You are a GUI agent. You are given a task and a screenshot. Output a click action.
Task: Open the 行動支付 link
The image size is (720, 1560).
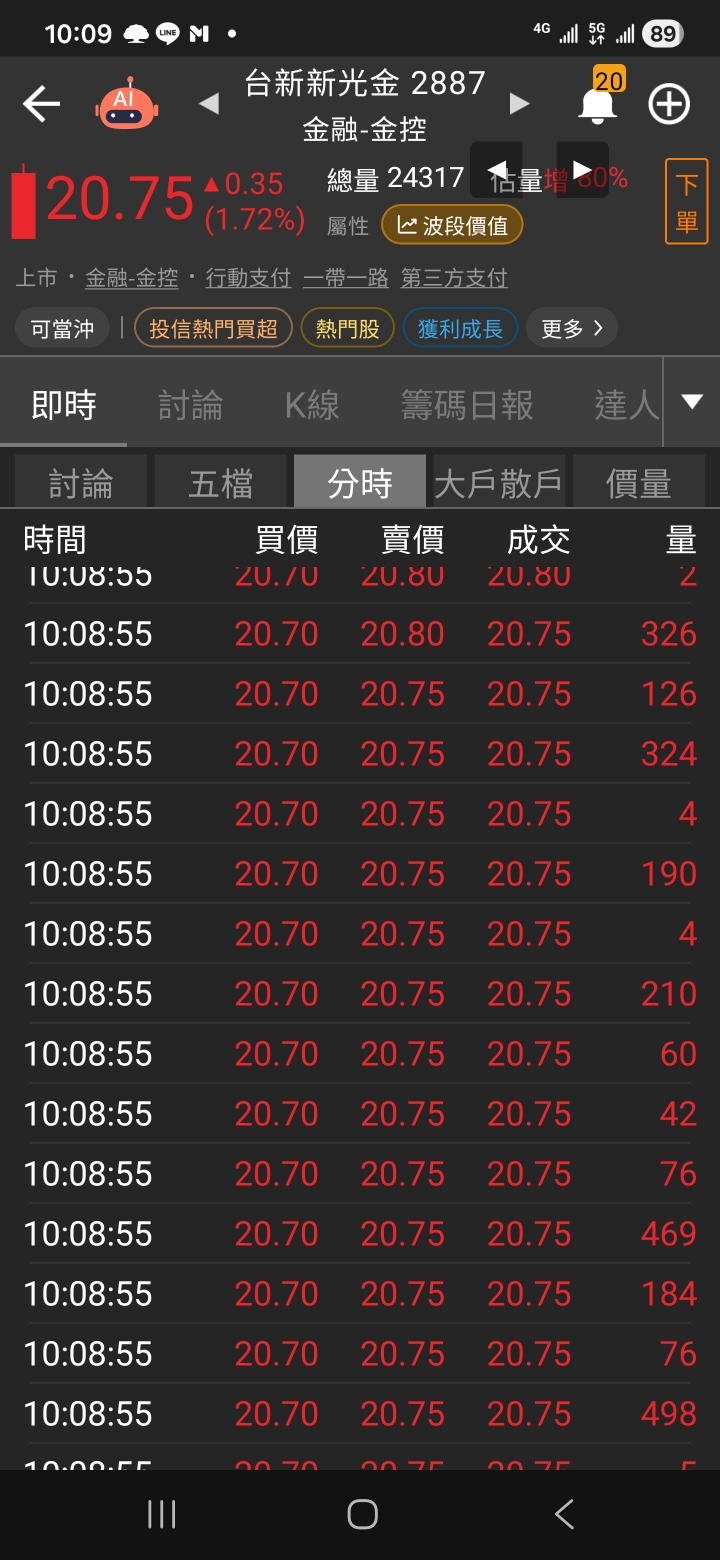point(248,278)
